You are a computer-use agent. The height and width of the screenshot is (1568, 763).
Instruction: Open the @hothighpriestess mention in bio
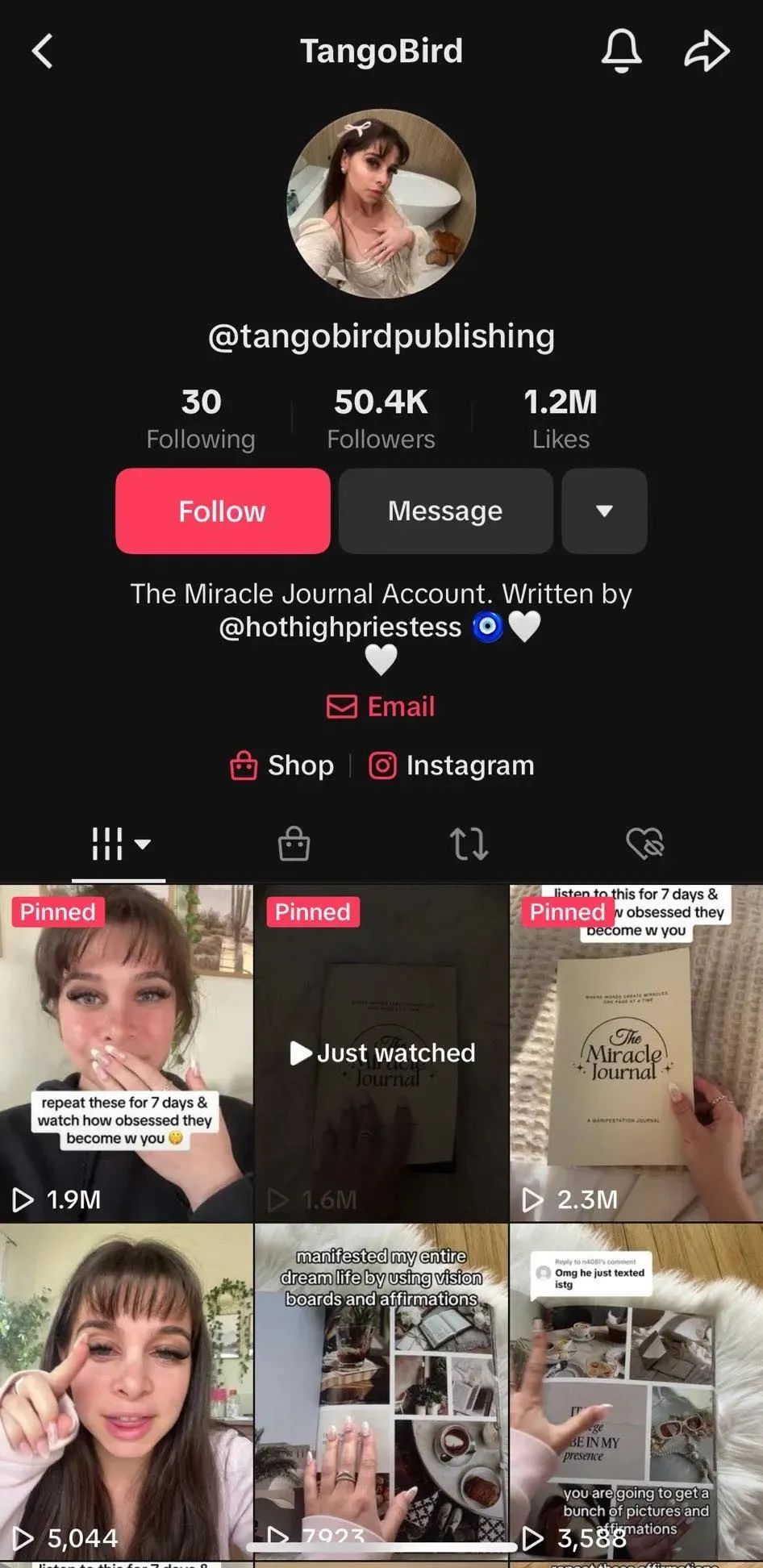(340, 628)
